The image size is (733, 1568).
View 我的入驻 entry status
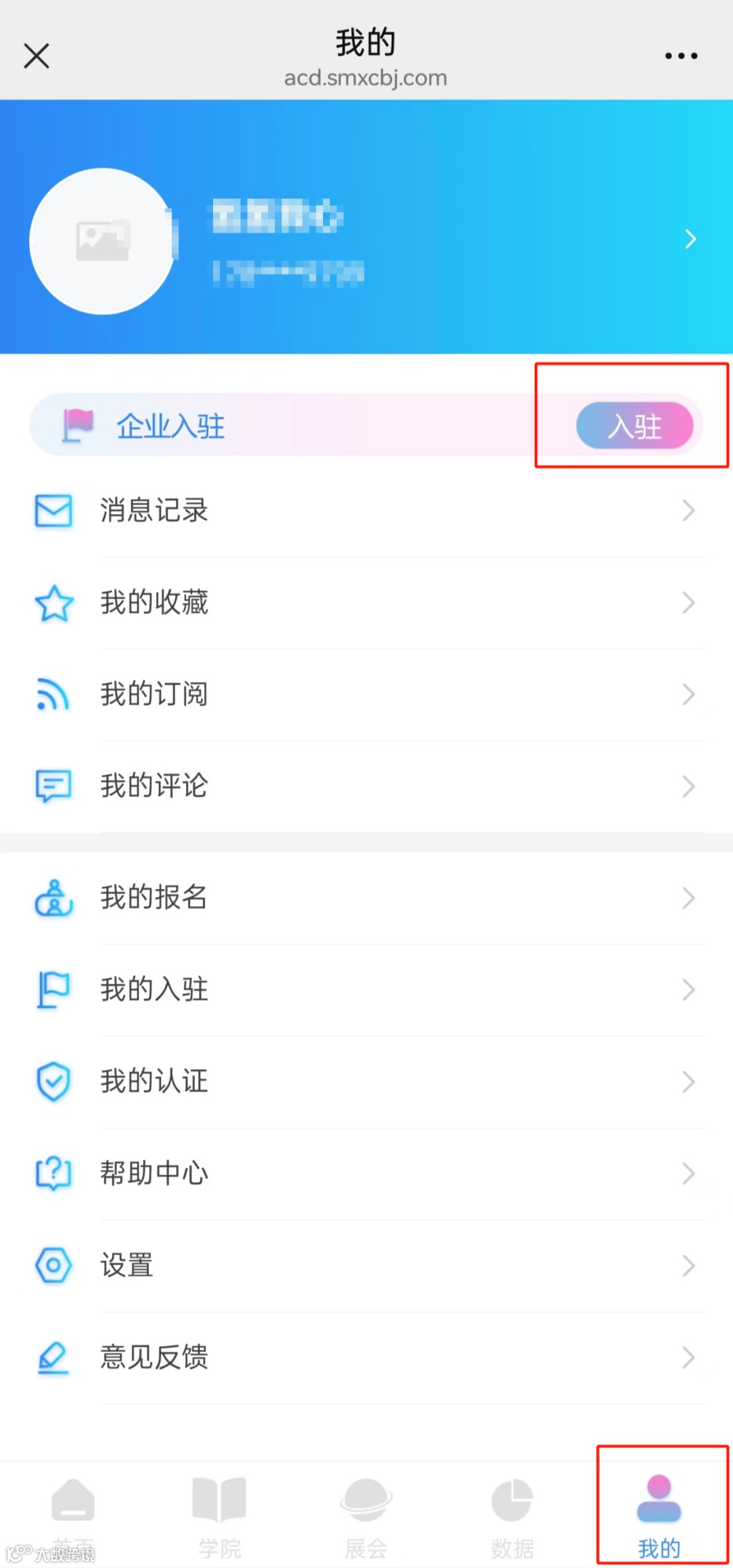[x=366, y=989]
